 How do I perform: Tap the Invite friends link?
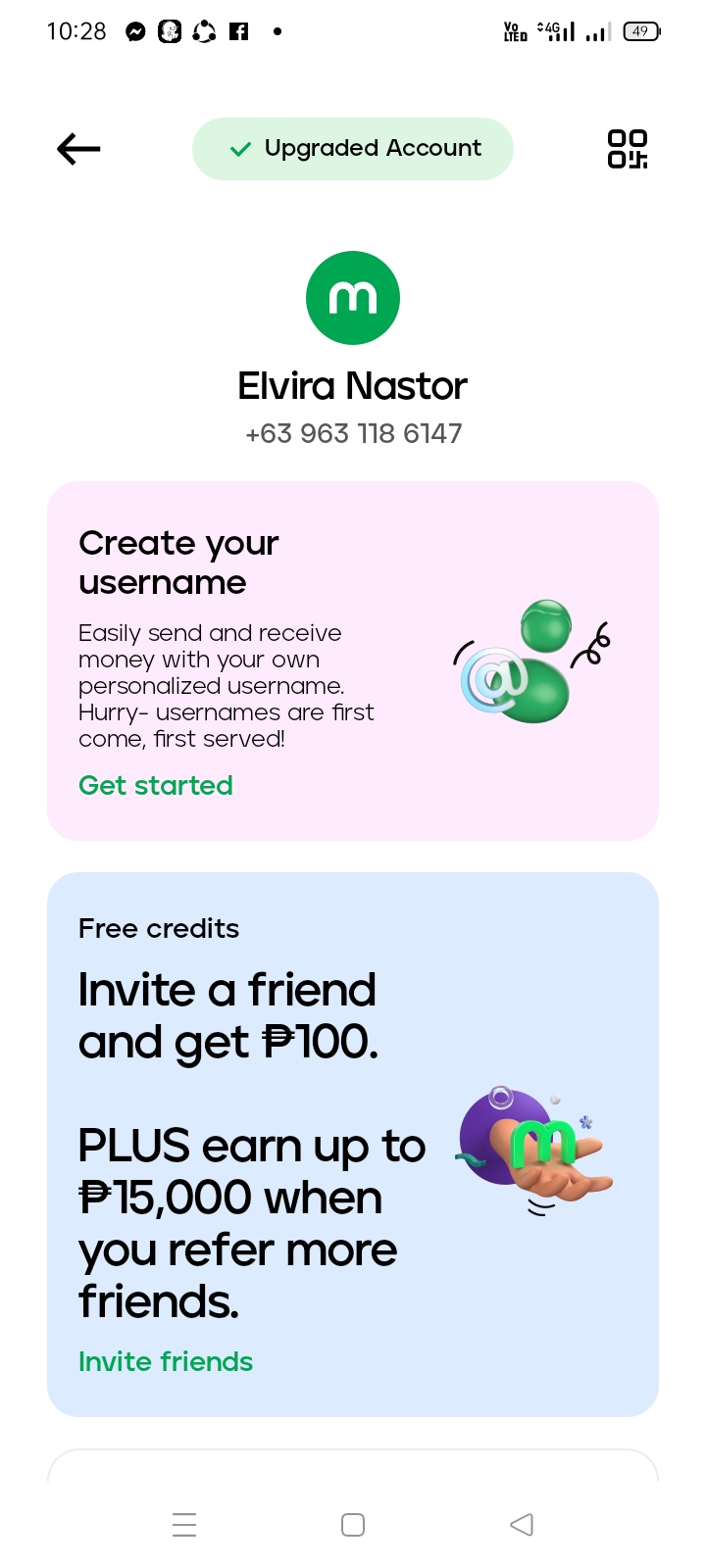pyautogui.click(x=166, y=1362)
